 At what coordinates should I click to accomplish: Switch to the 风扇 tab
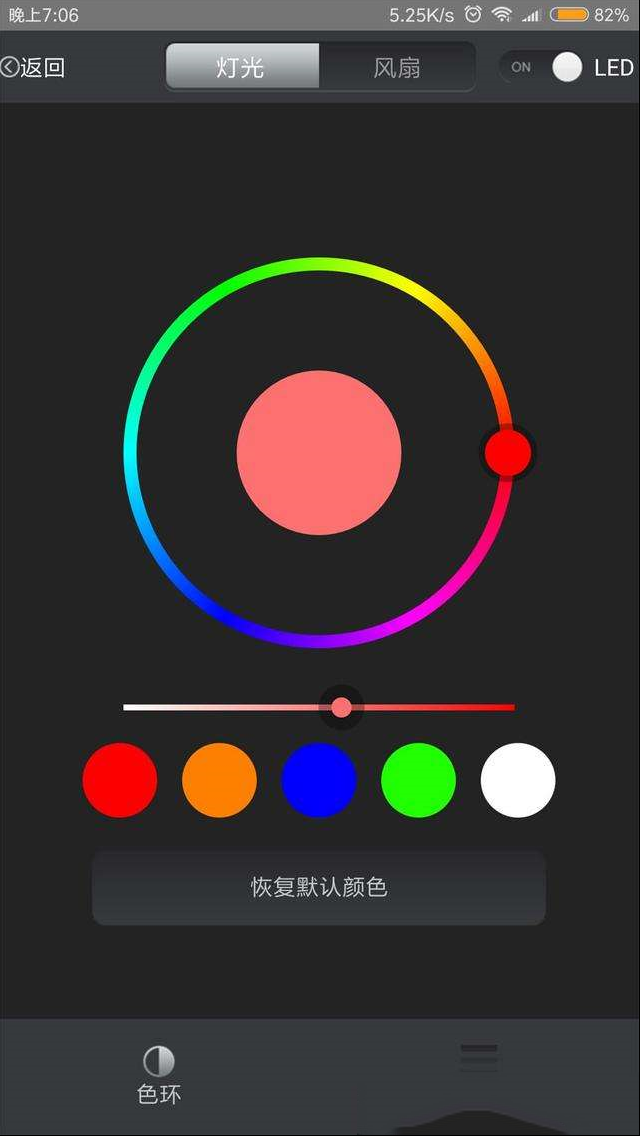pos(396,67)
